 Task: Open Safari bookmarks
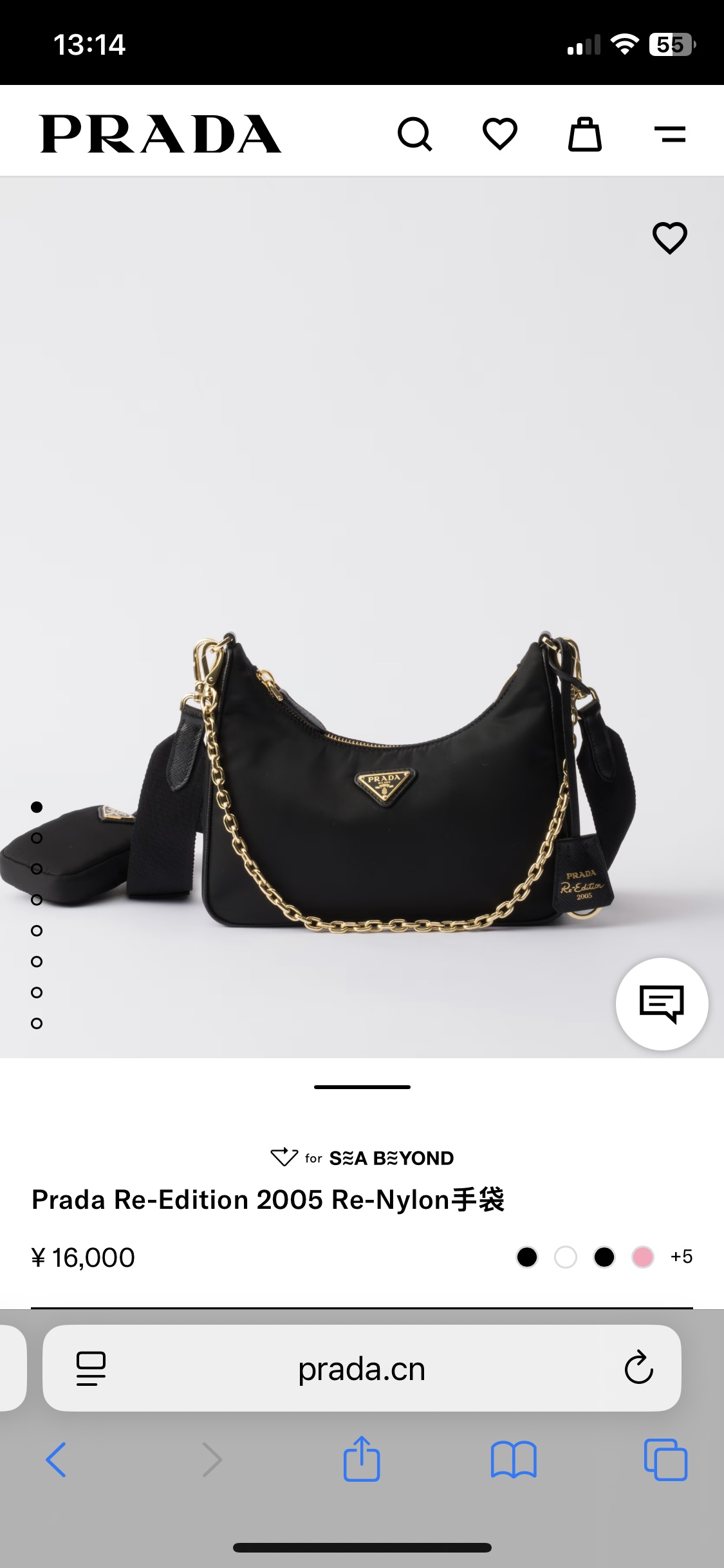tap(513, 1459)
